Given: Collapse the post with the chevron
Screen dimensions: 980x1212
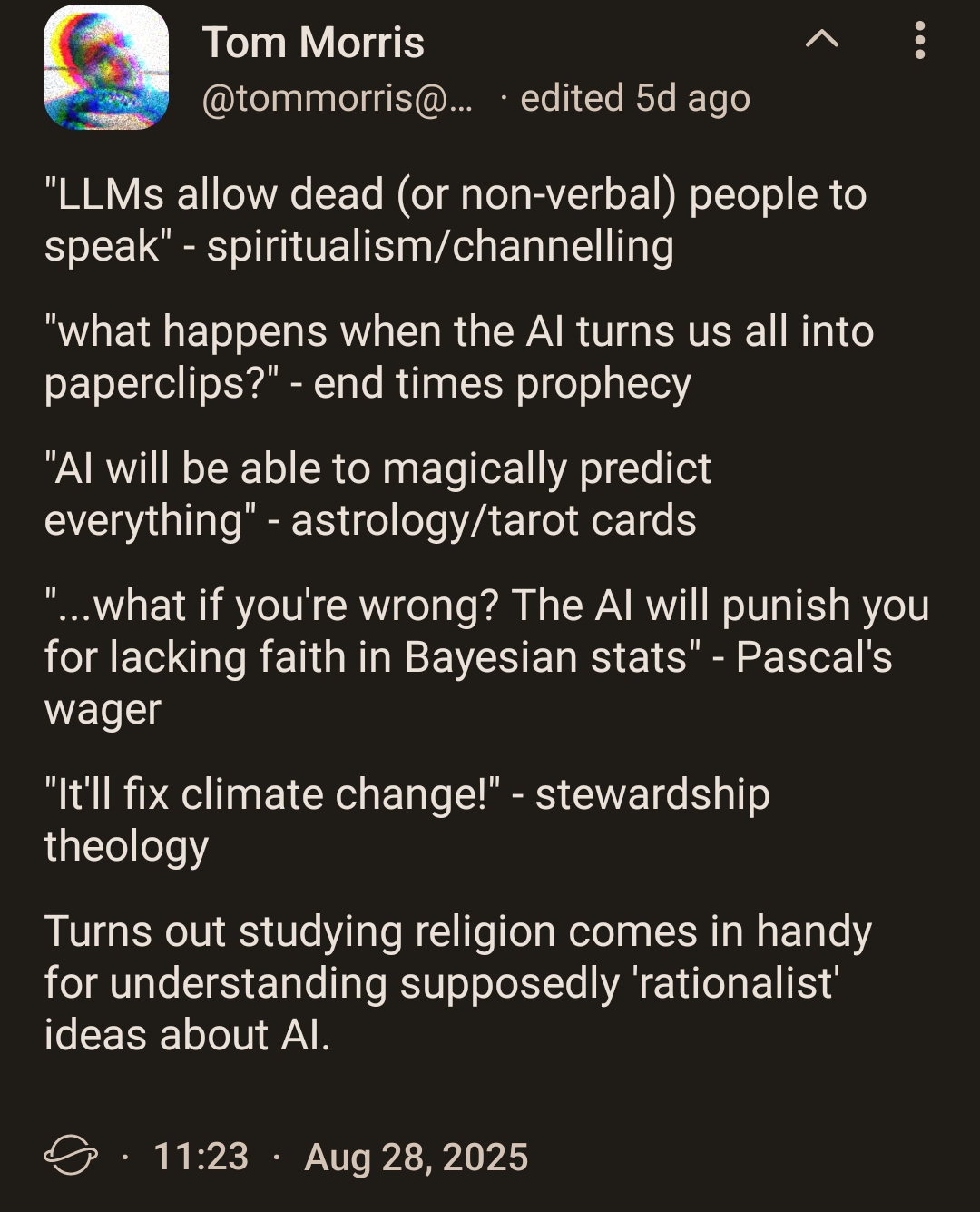Looking at the screenshot, I should tap(822, 39).
